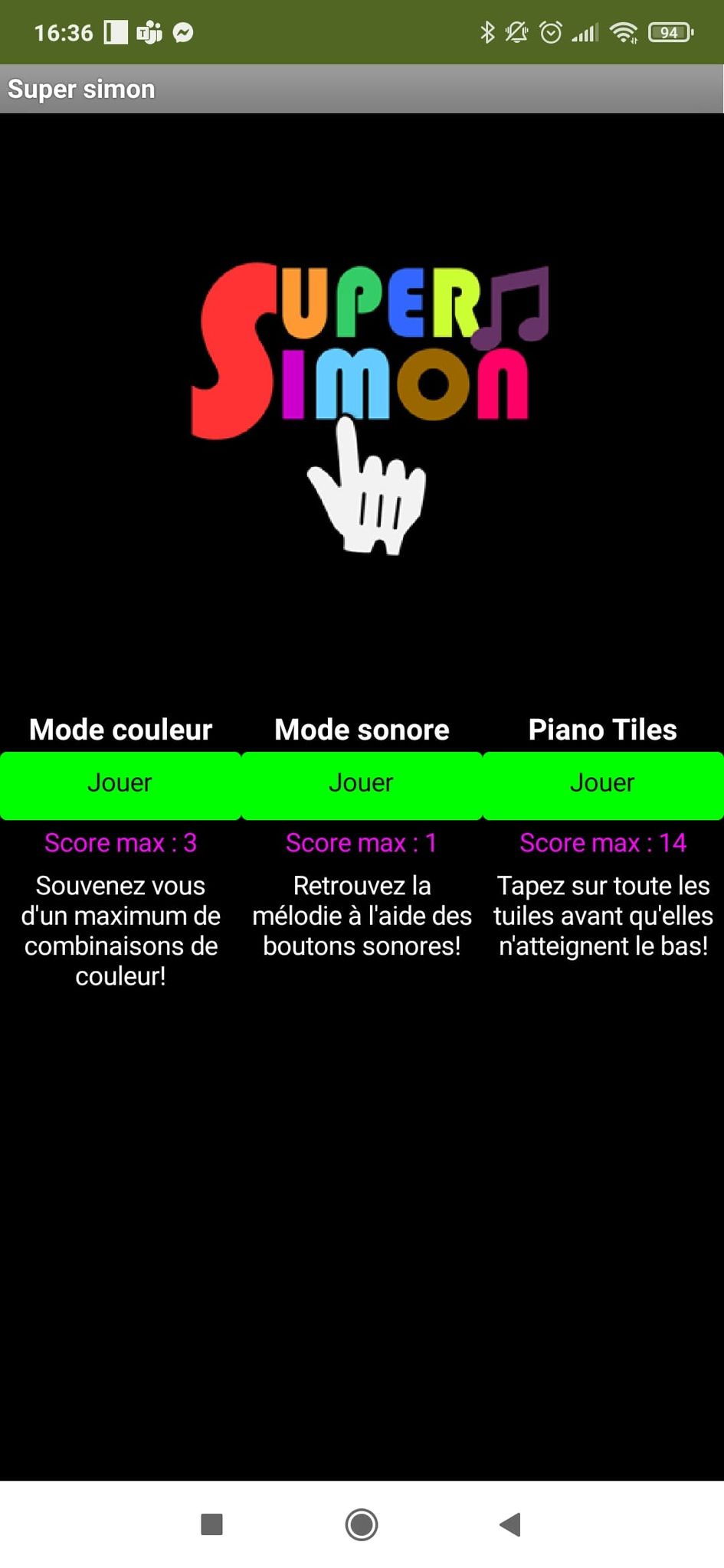Image resolution: width=724 pixels, height=1568 pixels.
Task: Tap Jouer under Mode sonore
Action: pos(362,785)
